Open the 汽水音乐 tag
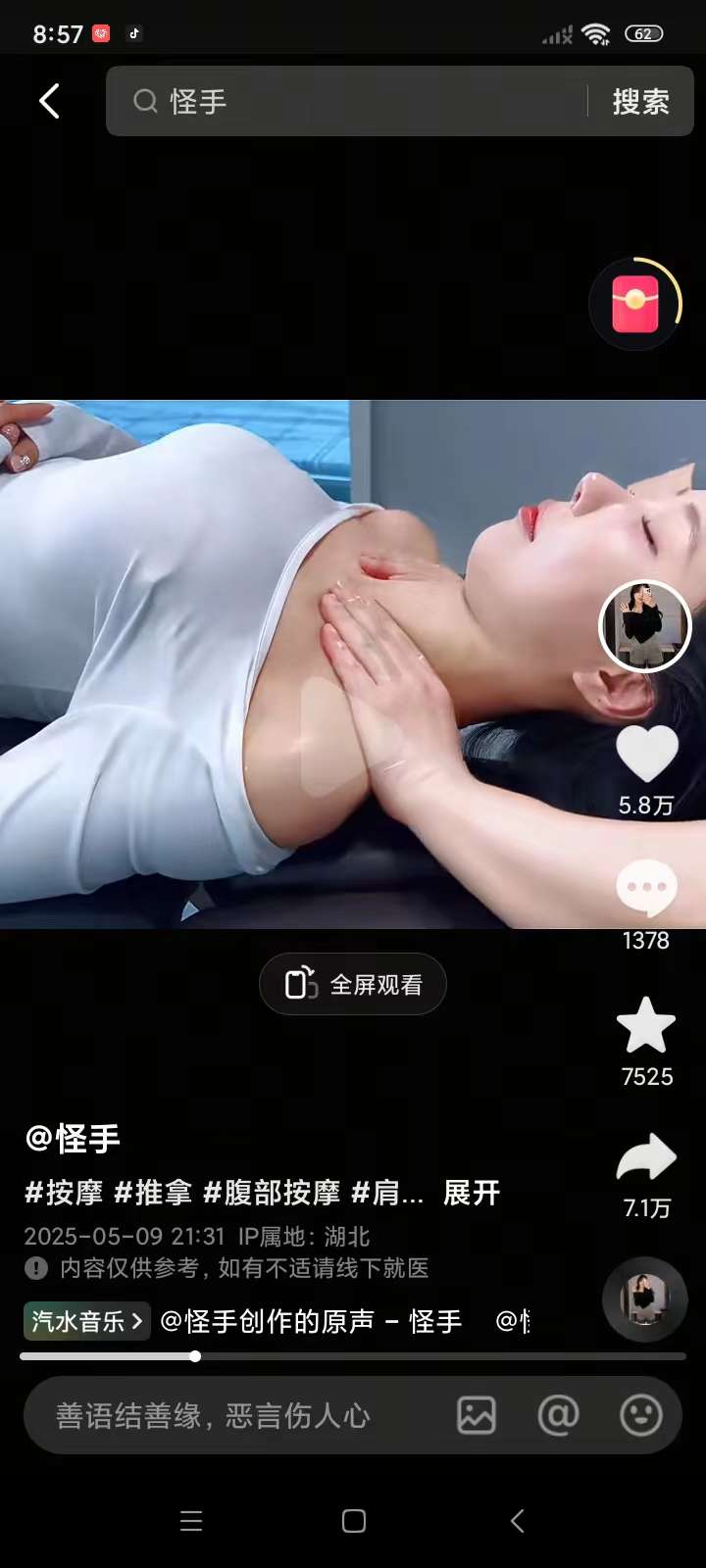Screen dimensions: 706x1568 [x=86, y=1321]
